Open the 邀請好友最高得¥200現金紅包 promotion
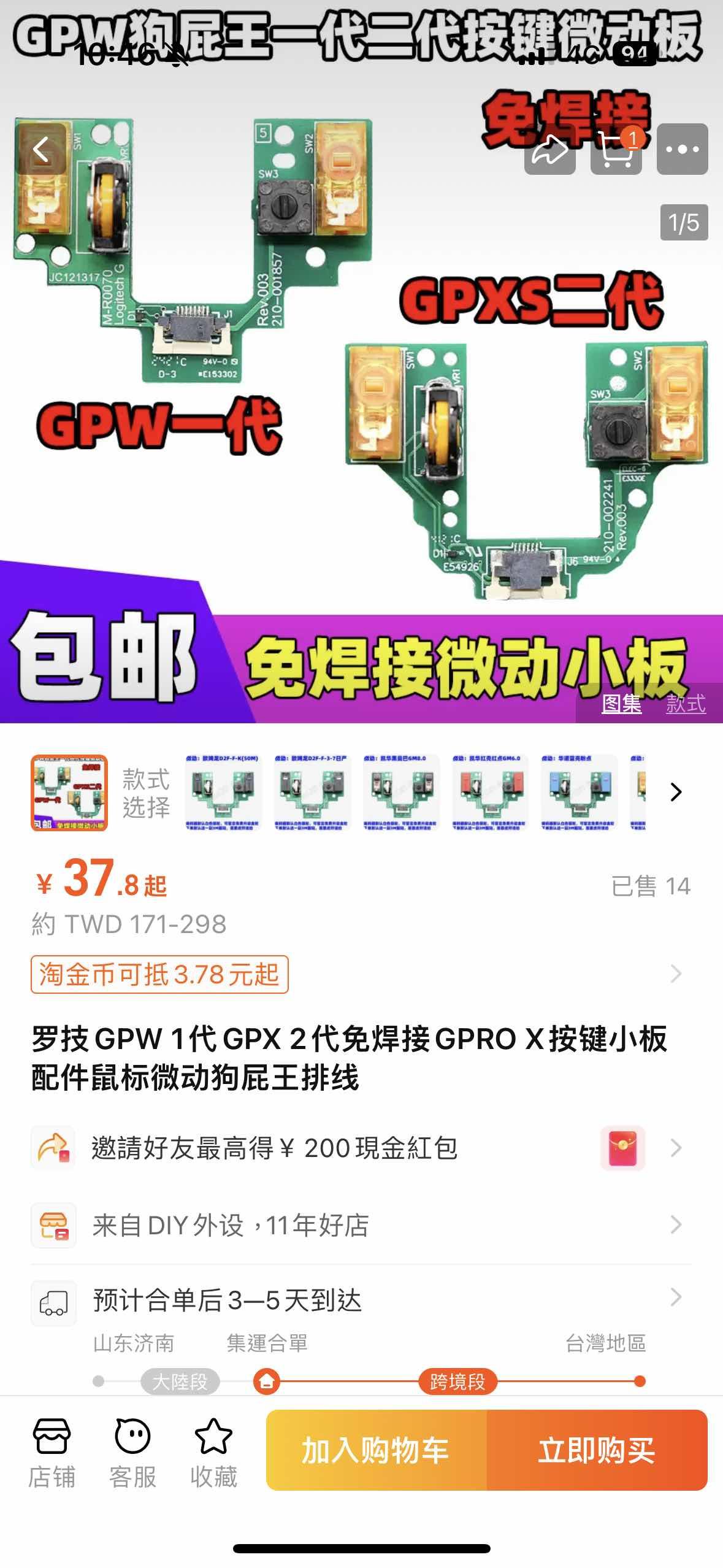The width and height of the screenshot is (723, 1568). 361,1148
